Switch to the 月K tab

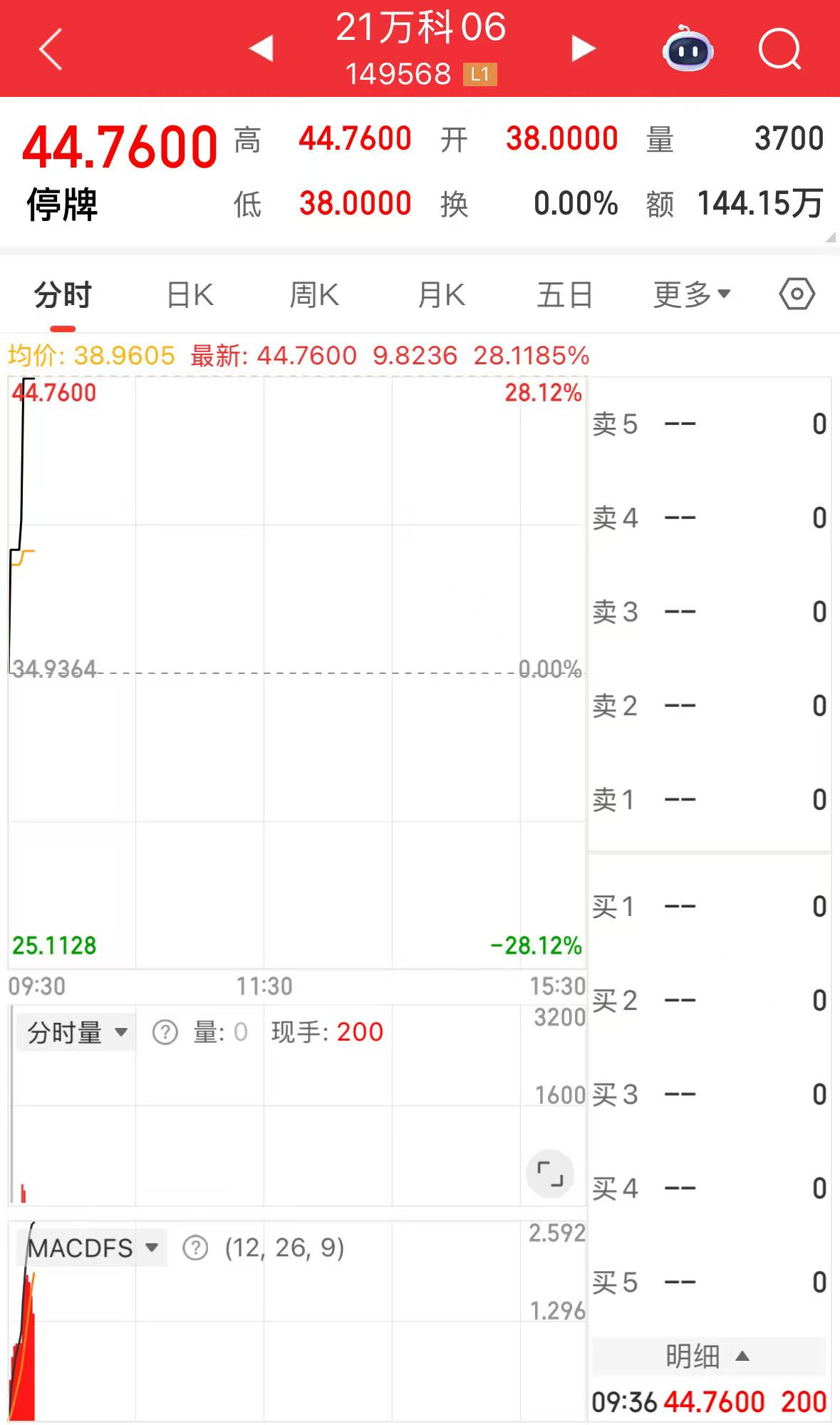(441, 295)
